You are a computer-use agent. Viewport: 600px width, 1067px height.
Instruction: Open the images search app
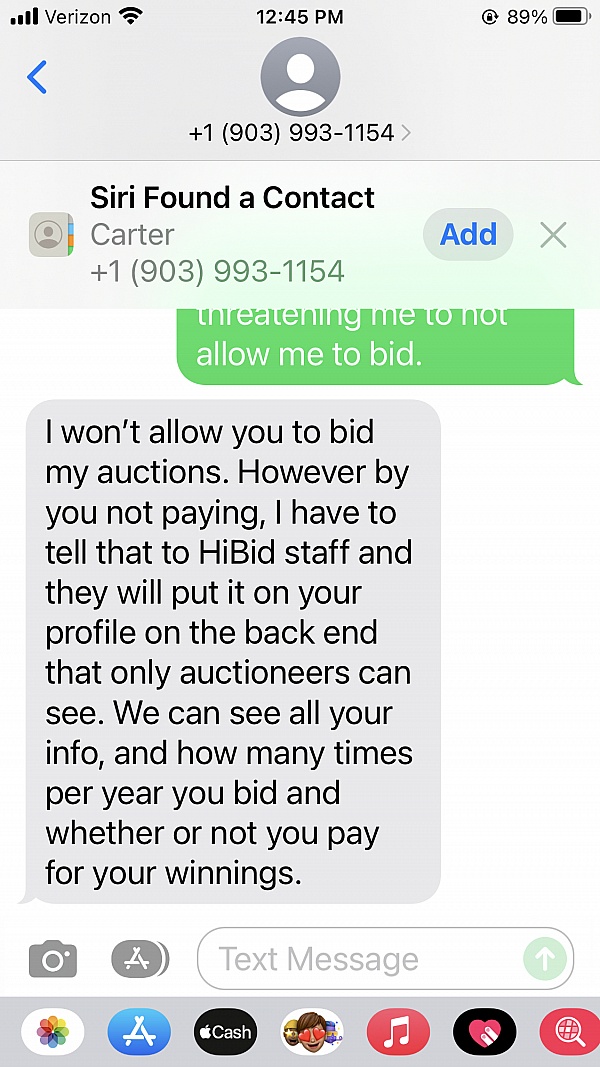click(x=568, y=1032)
